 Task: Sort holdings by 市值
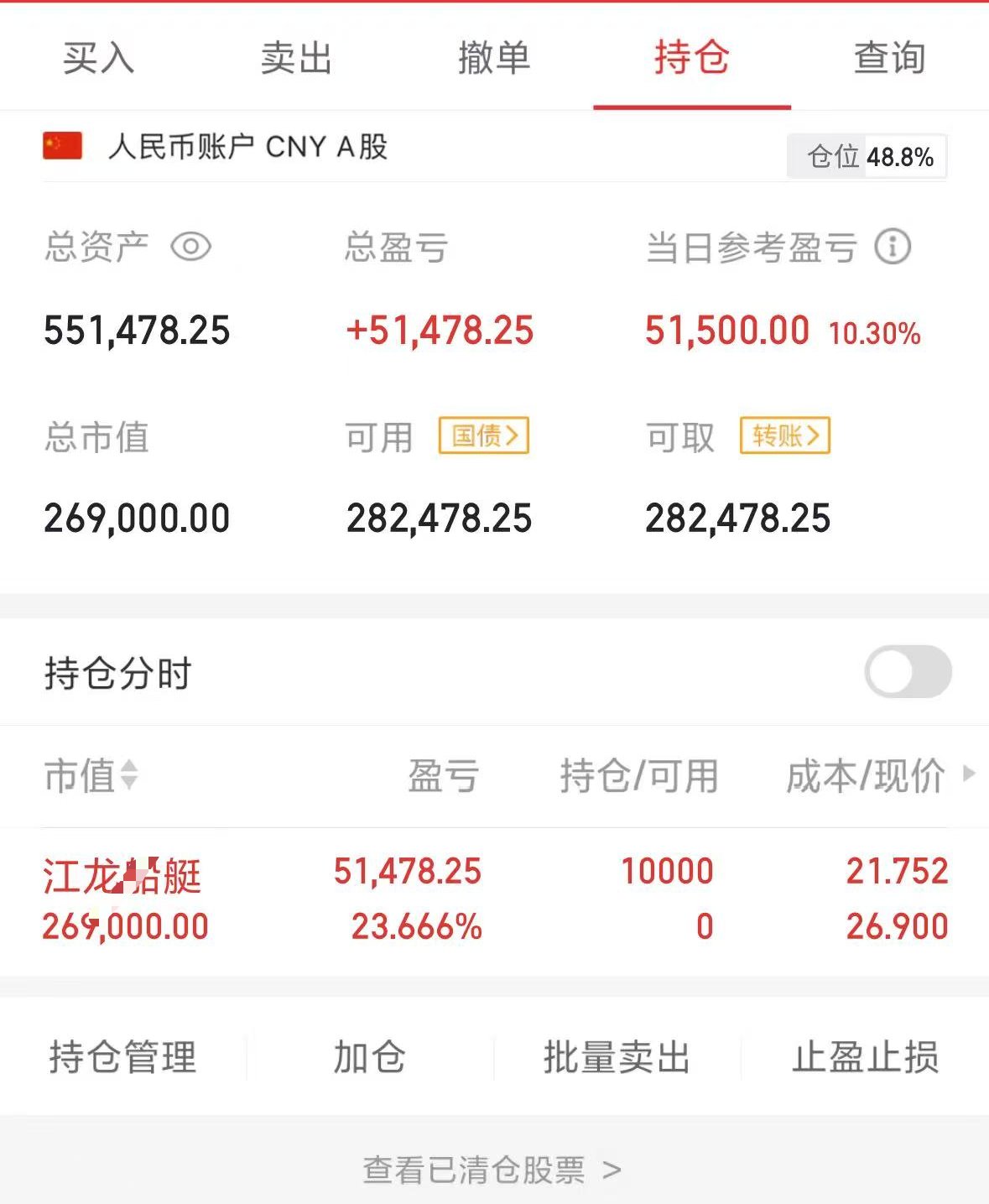pos(91,775)
